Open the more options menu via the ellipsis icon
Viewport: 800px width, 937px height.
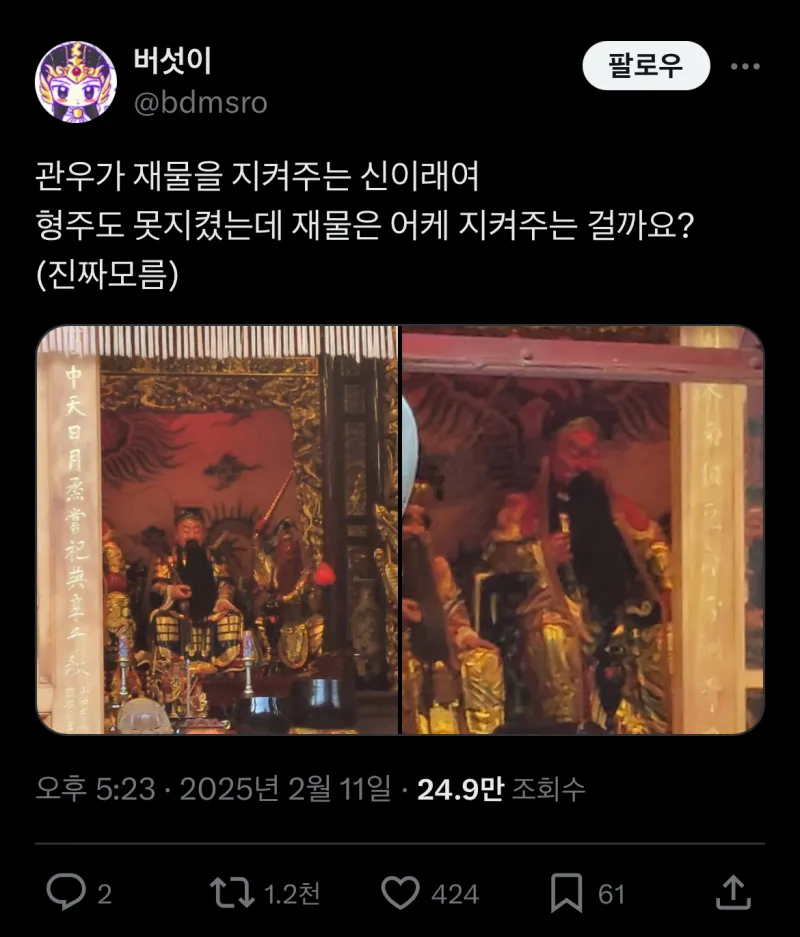click(x=744, y=66)
